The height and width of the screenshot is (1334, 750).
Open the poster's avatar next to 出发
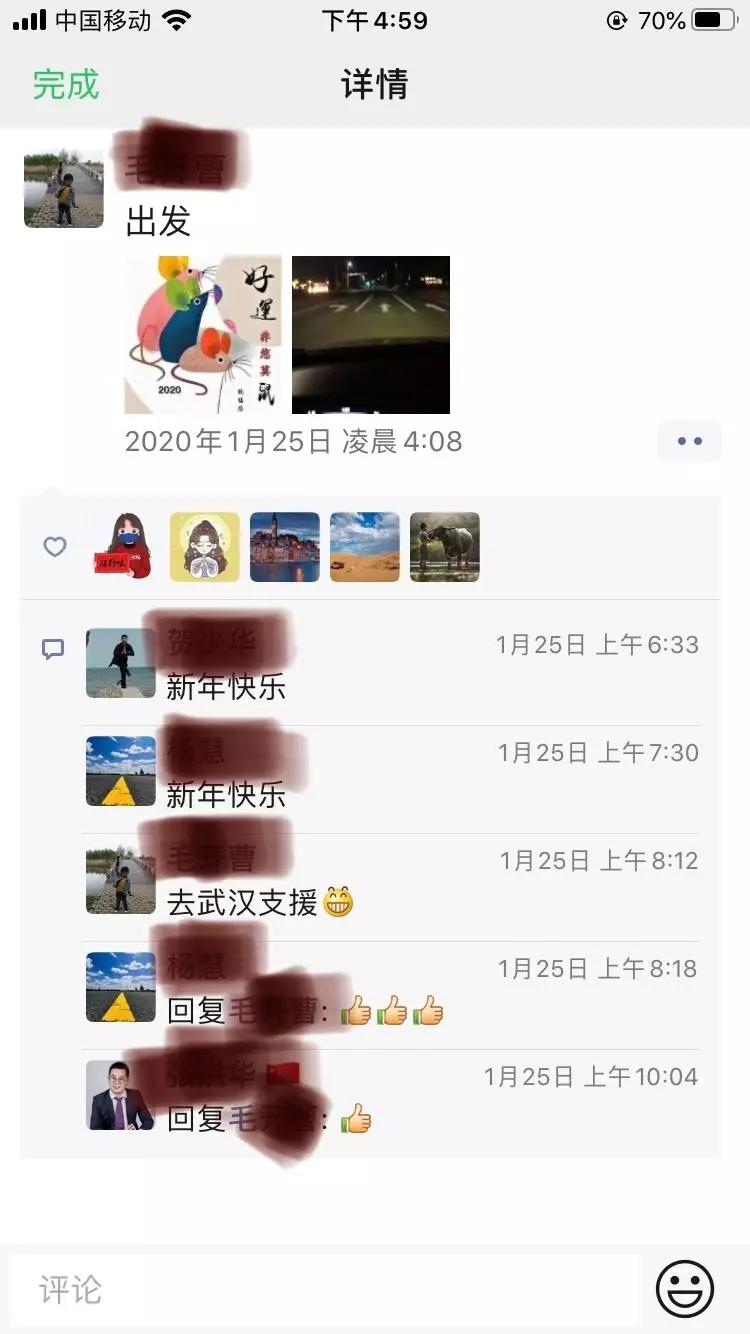(x=64, y=189)
